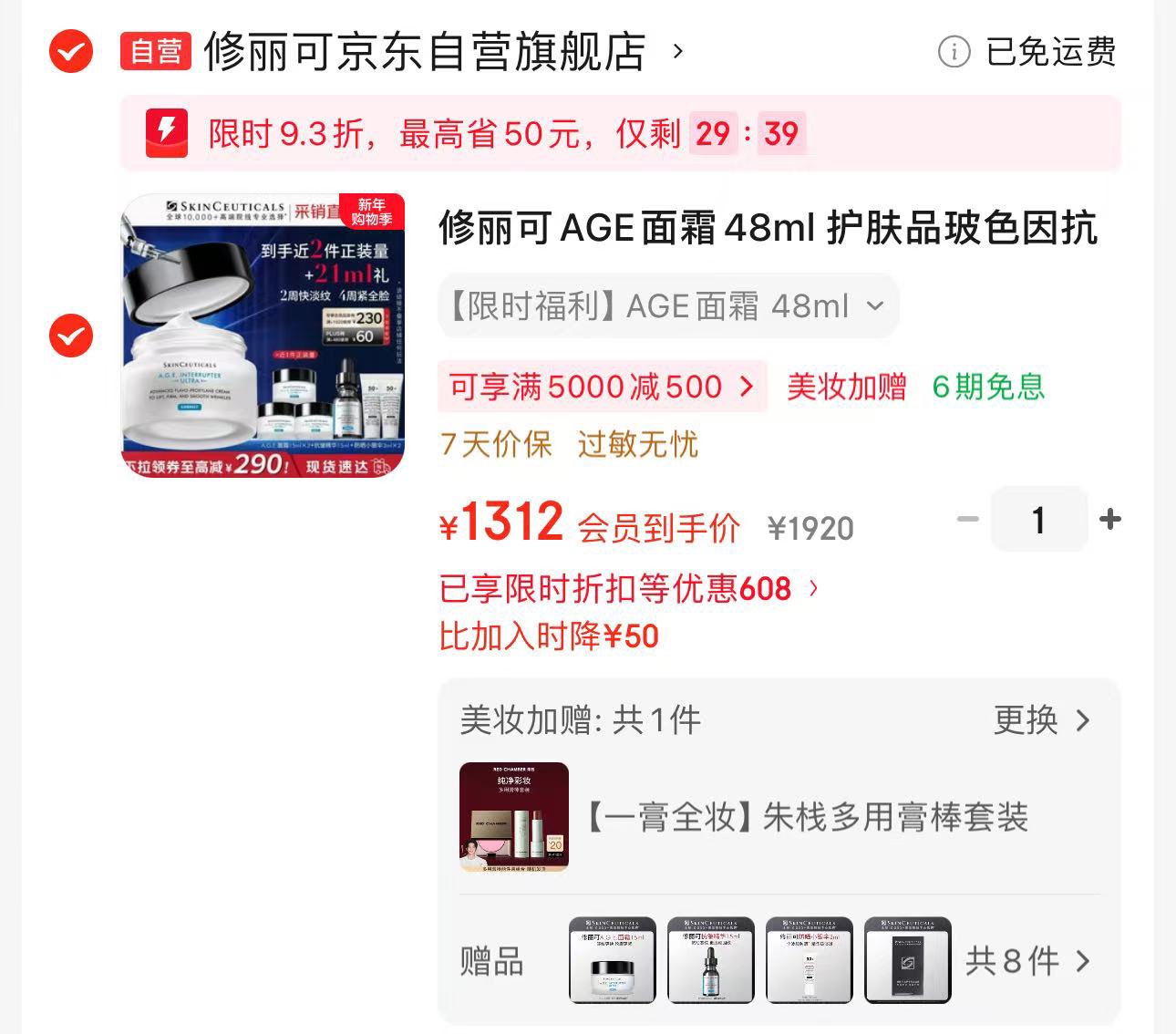Open the 朱栈多用膏棒套装 gift item
1176x1034 pixels.
point(744,817)
